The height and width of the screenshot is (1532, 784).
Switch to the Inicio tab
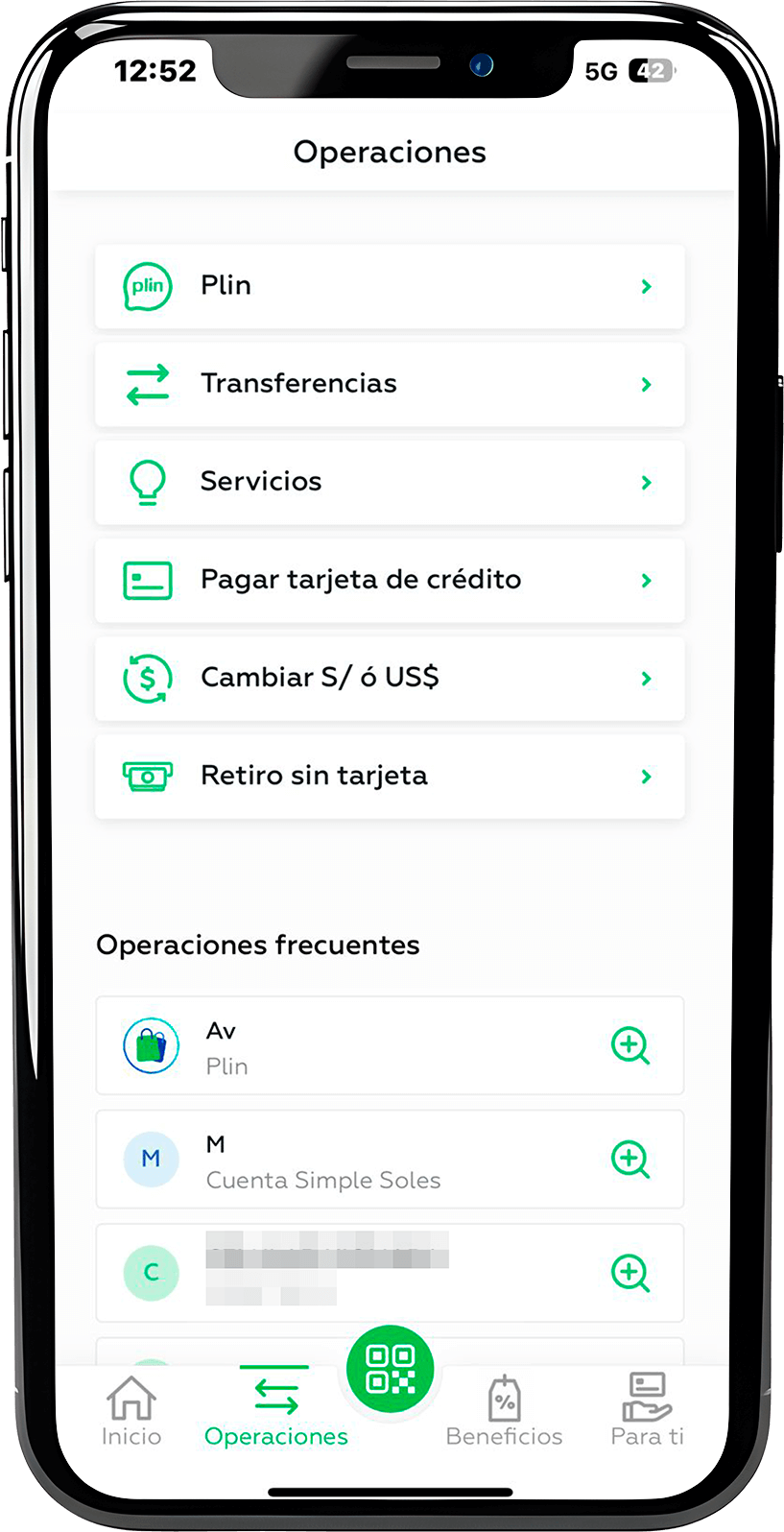point(131,1411)
